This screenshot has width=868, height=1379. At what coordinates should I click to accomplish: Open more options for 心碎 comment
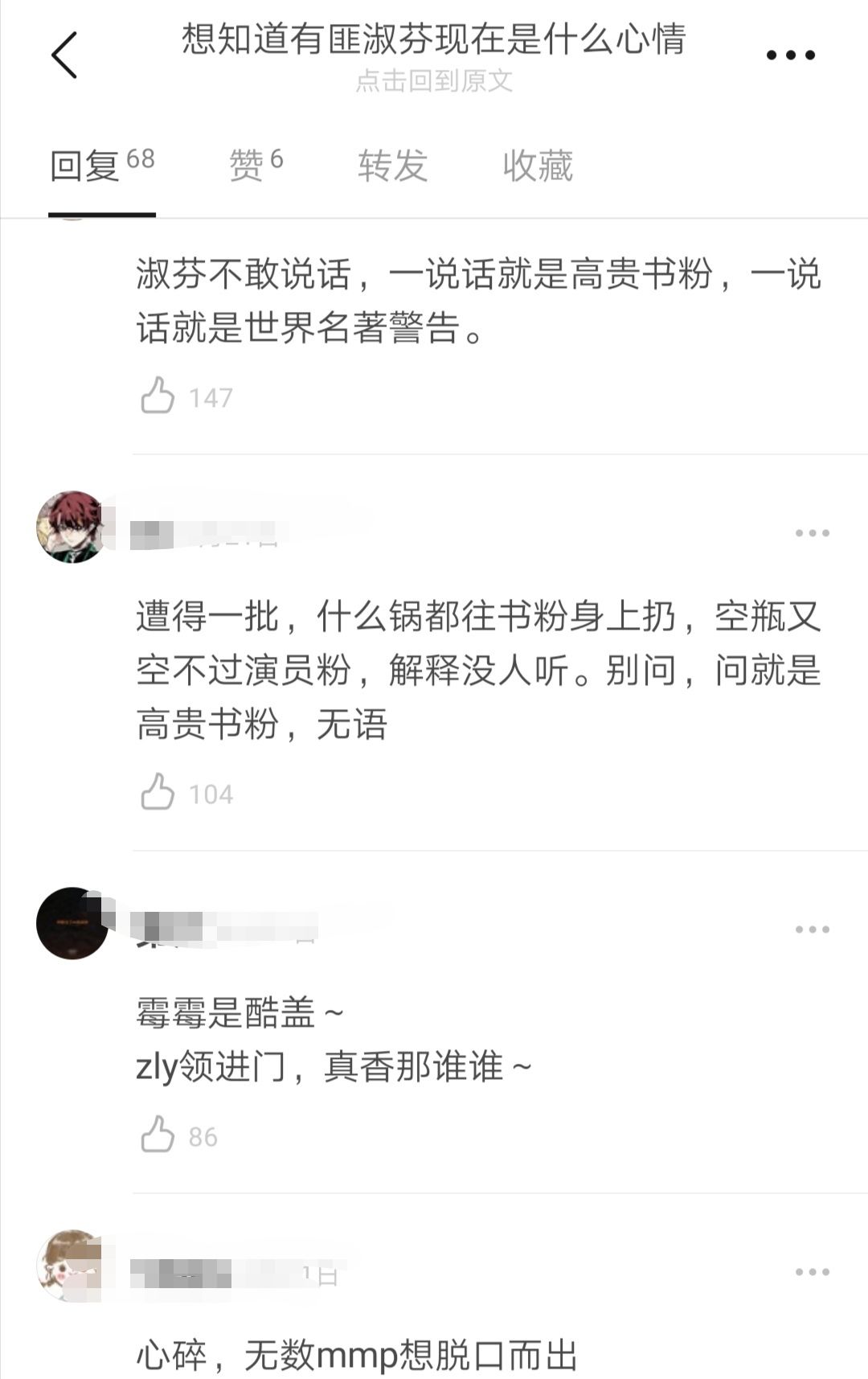(812, 1272)
